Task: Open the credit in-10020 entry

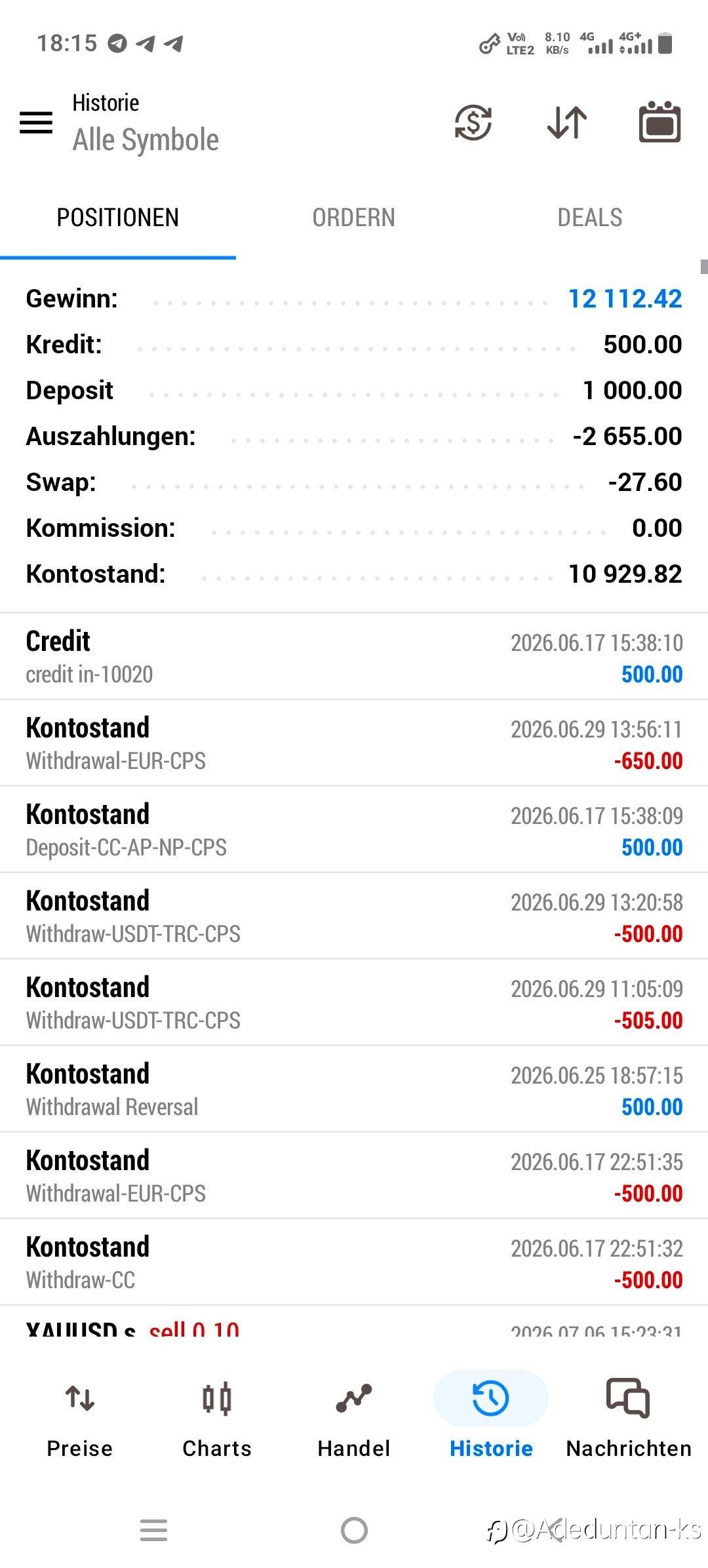Action: tap(354, 657)
